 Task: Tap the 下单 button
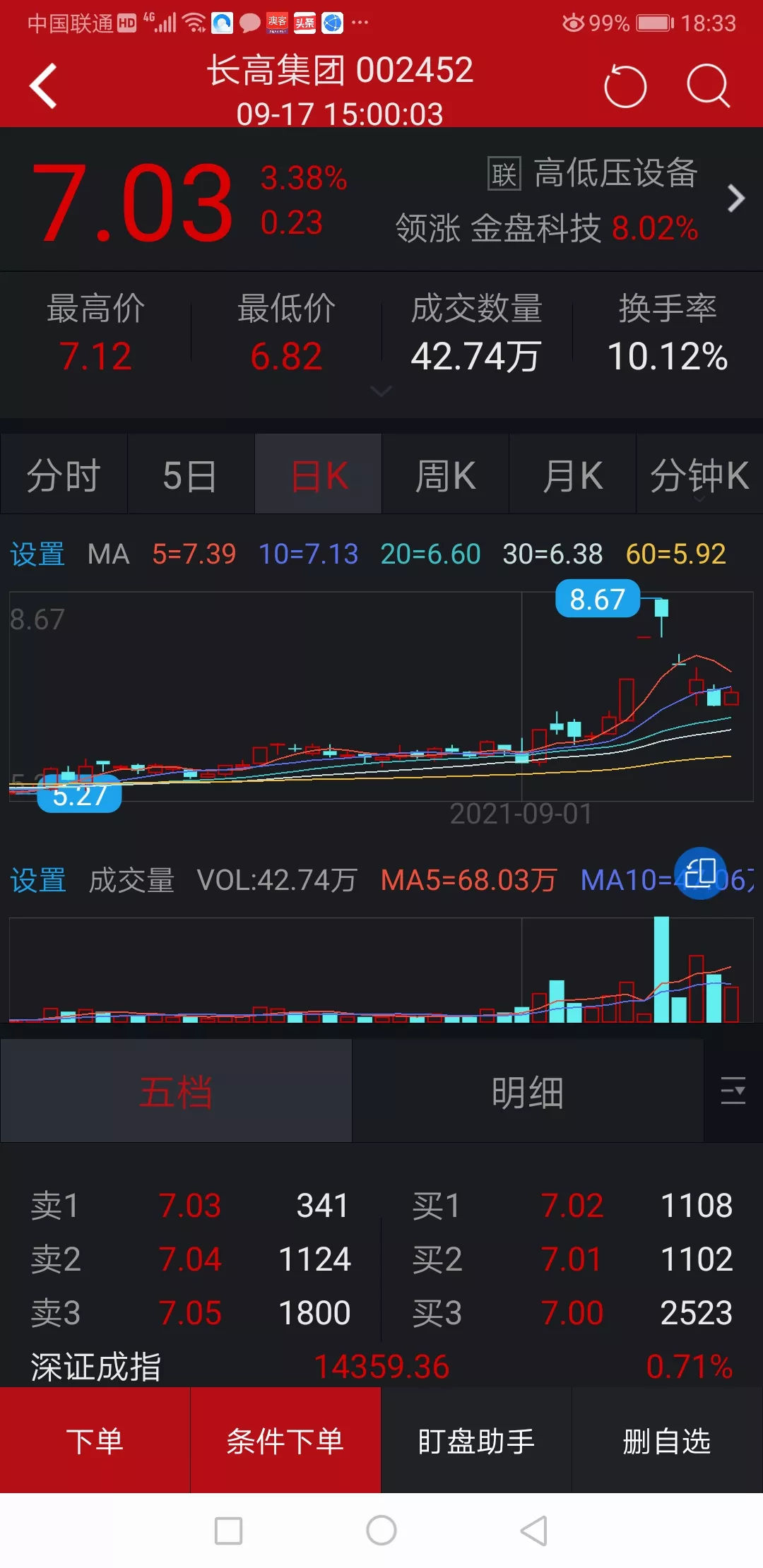coord(95,1441)
